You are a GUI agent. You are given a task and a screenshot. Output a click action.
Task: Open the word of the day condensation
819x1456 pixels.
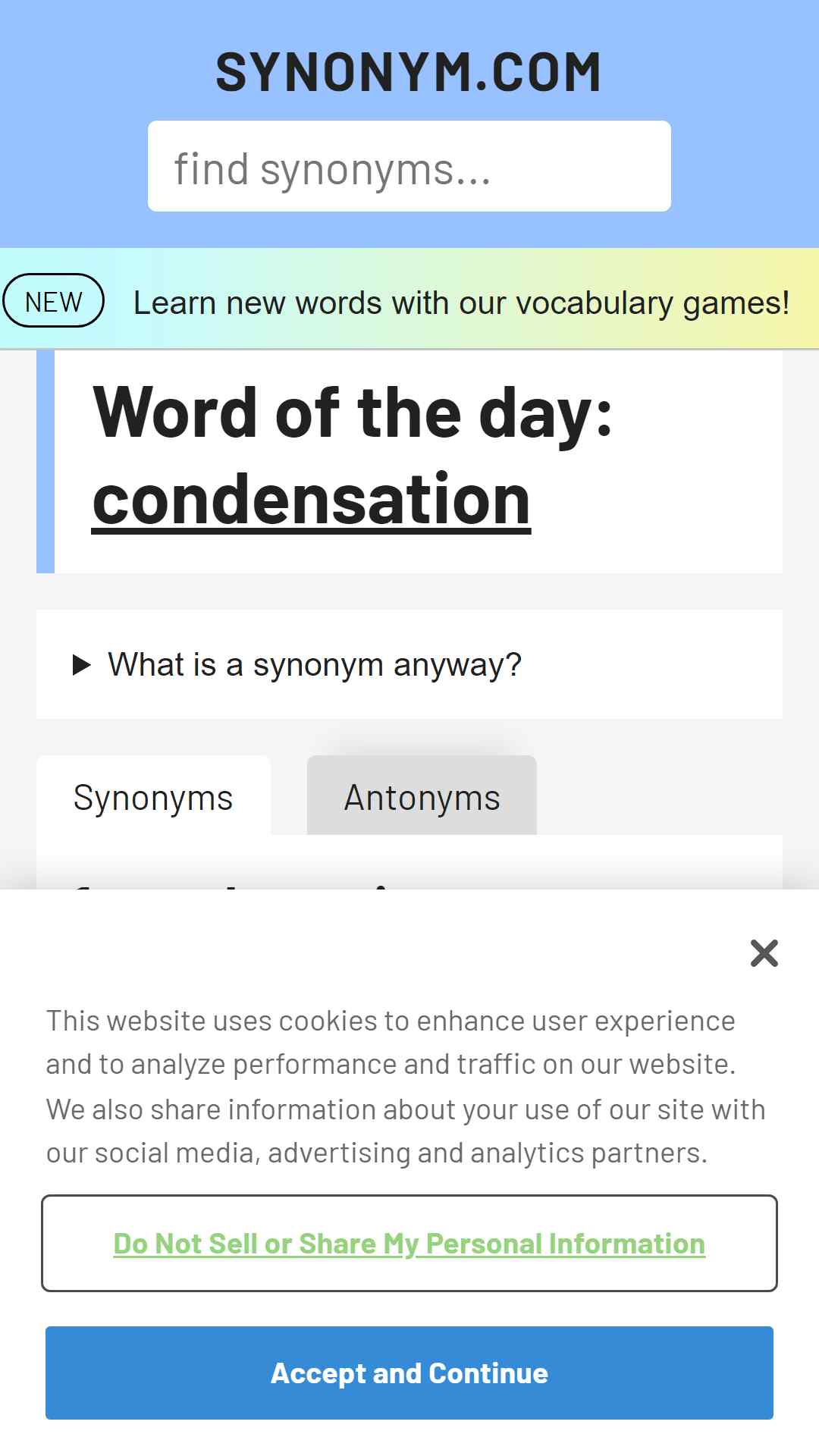pyautogui.click(x=311, y=499)
